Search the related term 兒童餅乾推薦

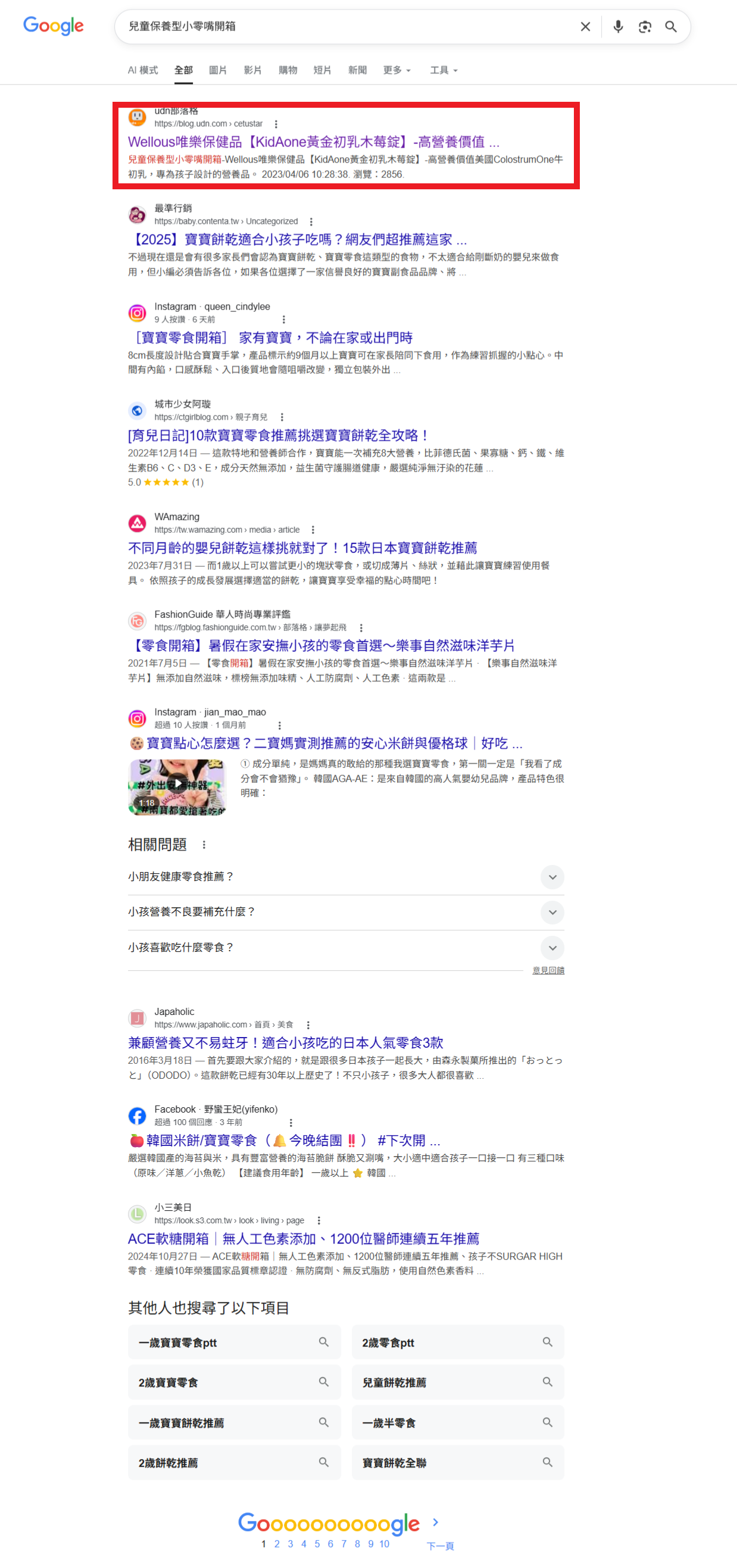pyautogui.click(x=457, y=1382)
